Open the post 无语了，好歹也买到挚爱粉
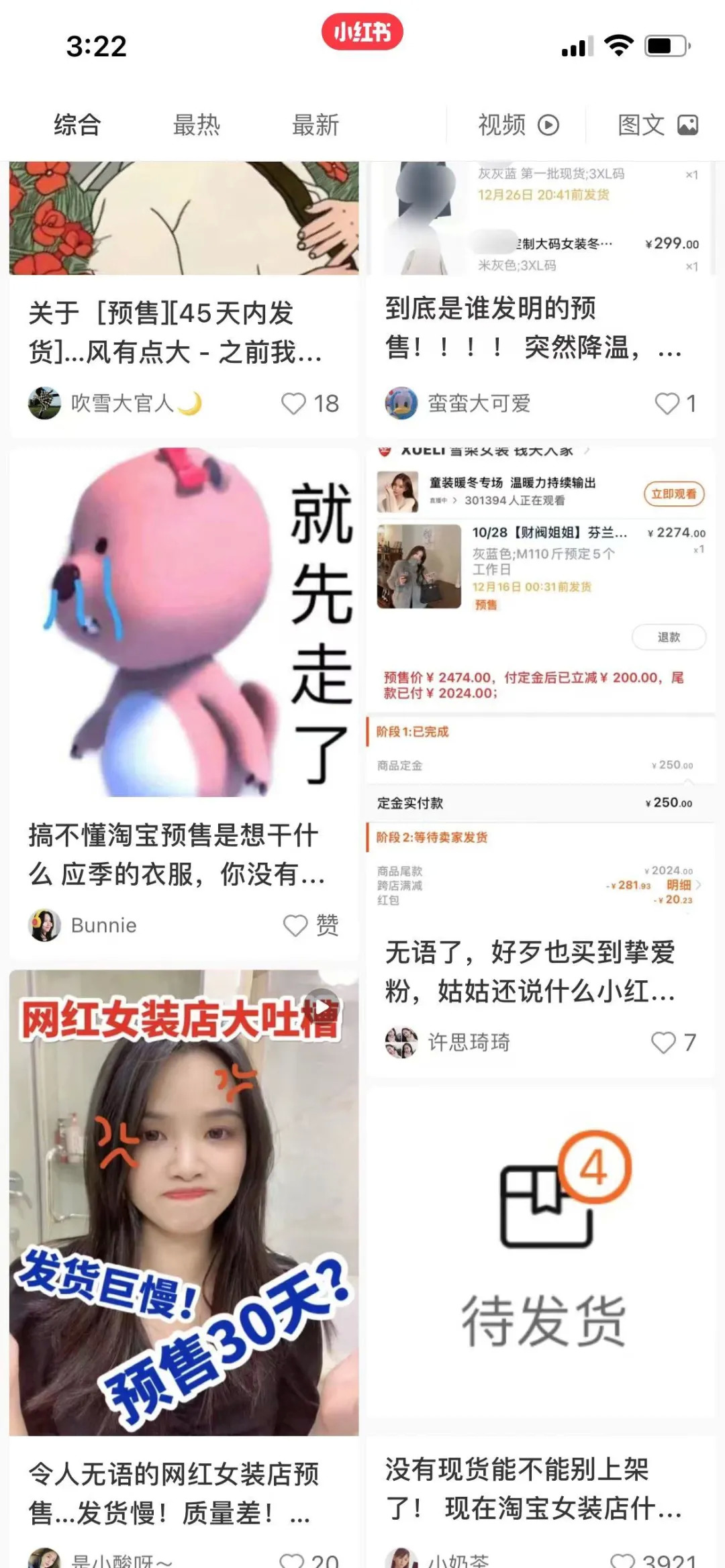This screenshot has width=725, height=1568. tap(530, 970)
